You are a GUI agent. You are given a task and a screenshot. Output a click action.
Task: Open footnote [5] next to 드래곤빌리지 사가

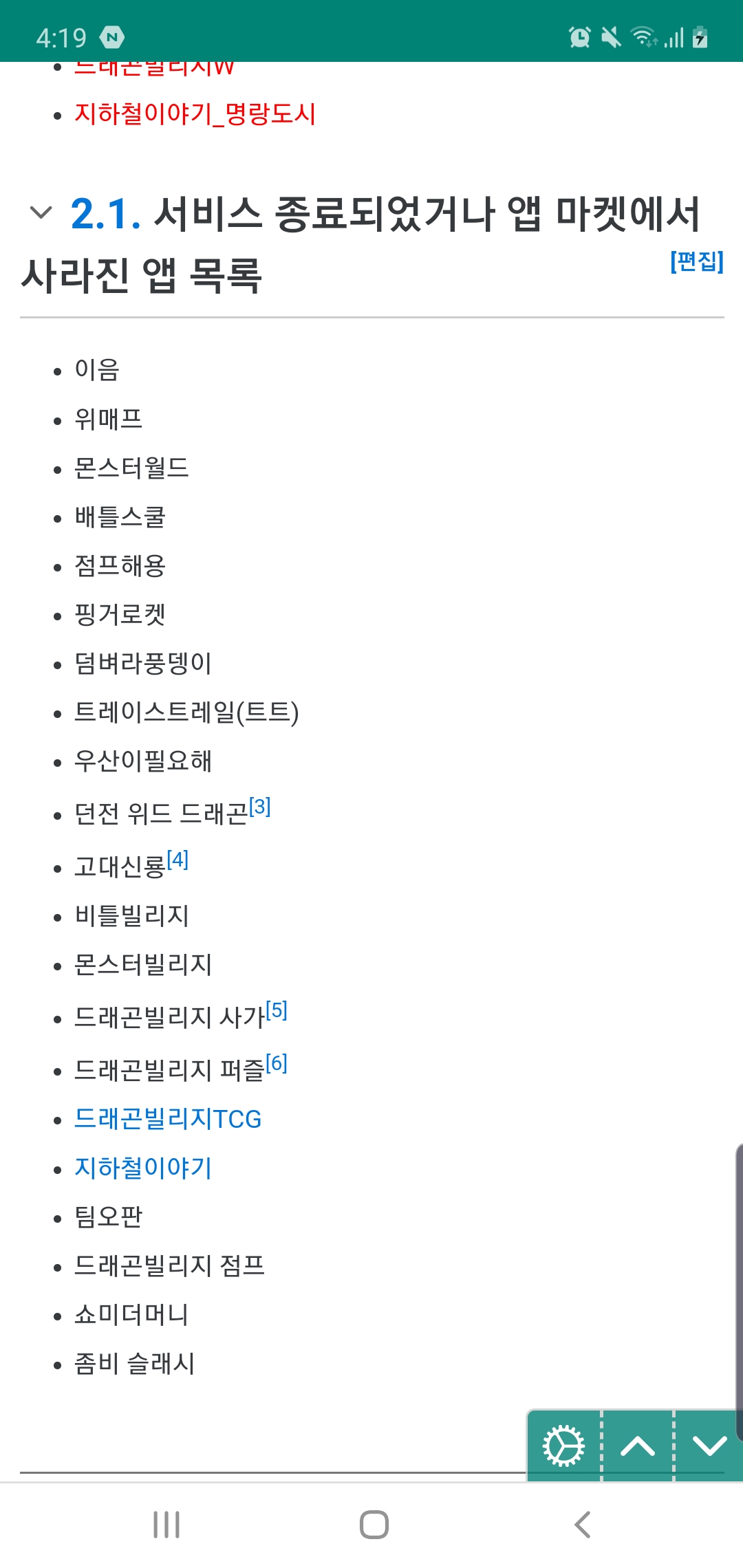pyautogui.click(x=277, y=1010)
